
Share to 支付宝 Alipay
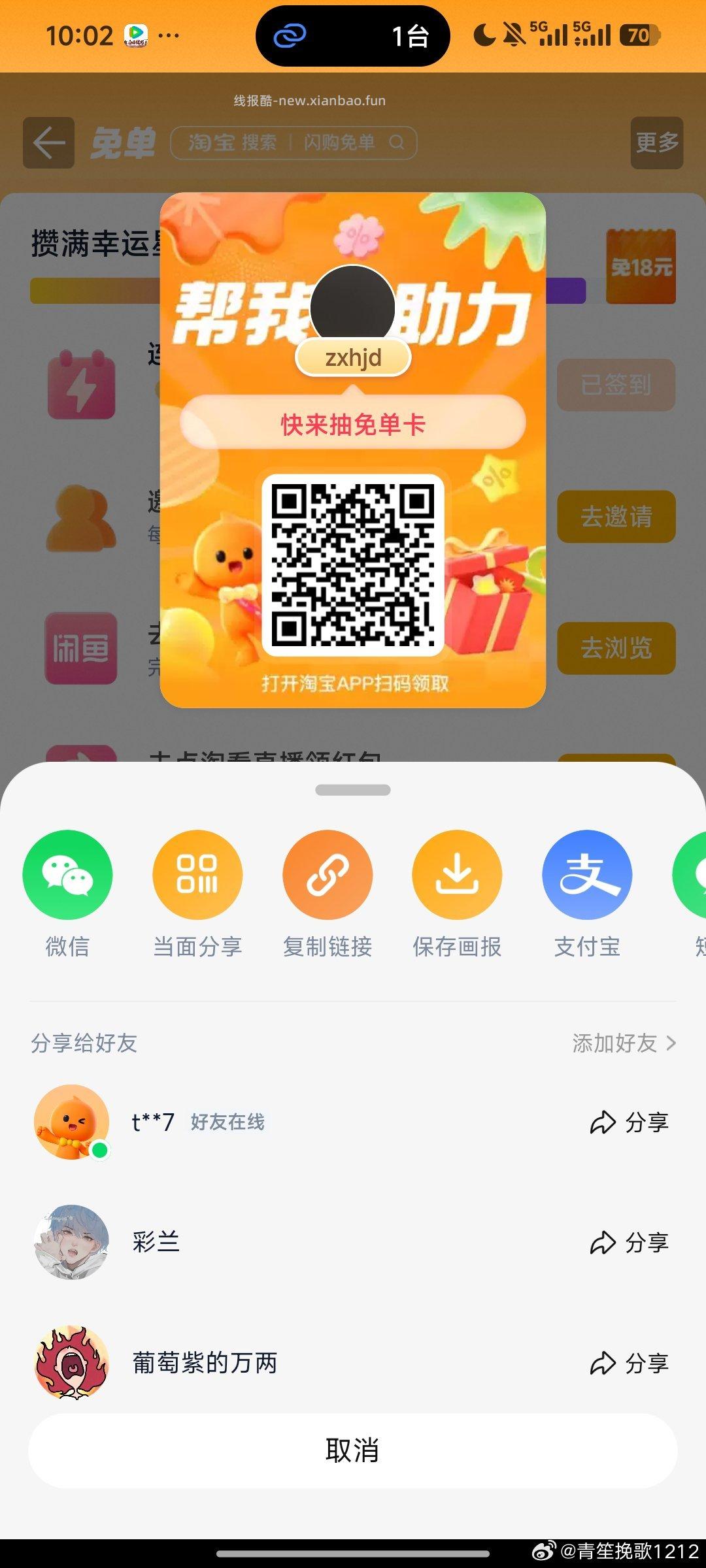point(586,875)
